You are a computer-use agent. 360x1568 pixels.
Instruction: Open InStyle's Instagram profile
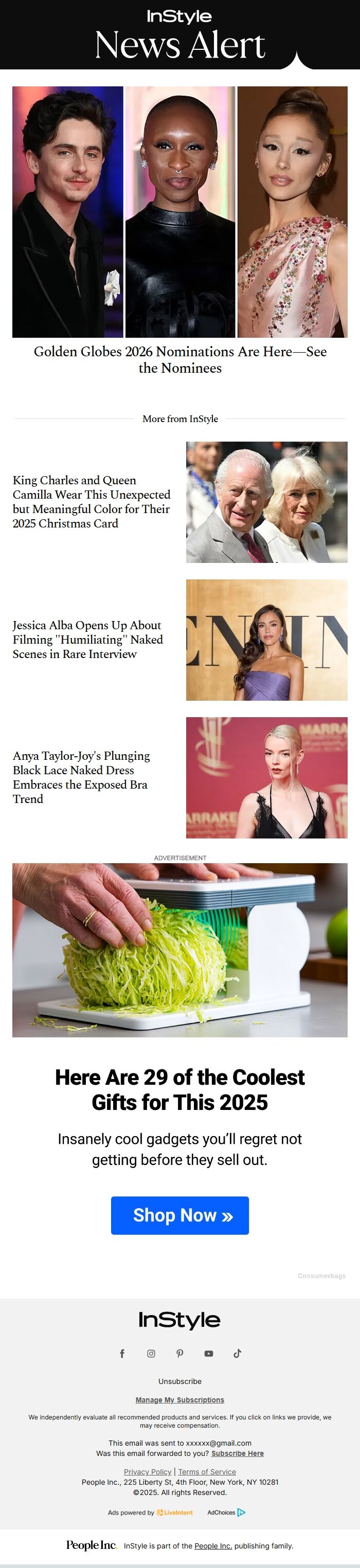[151, 1353]
